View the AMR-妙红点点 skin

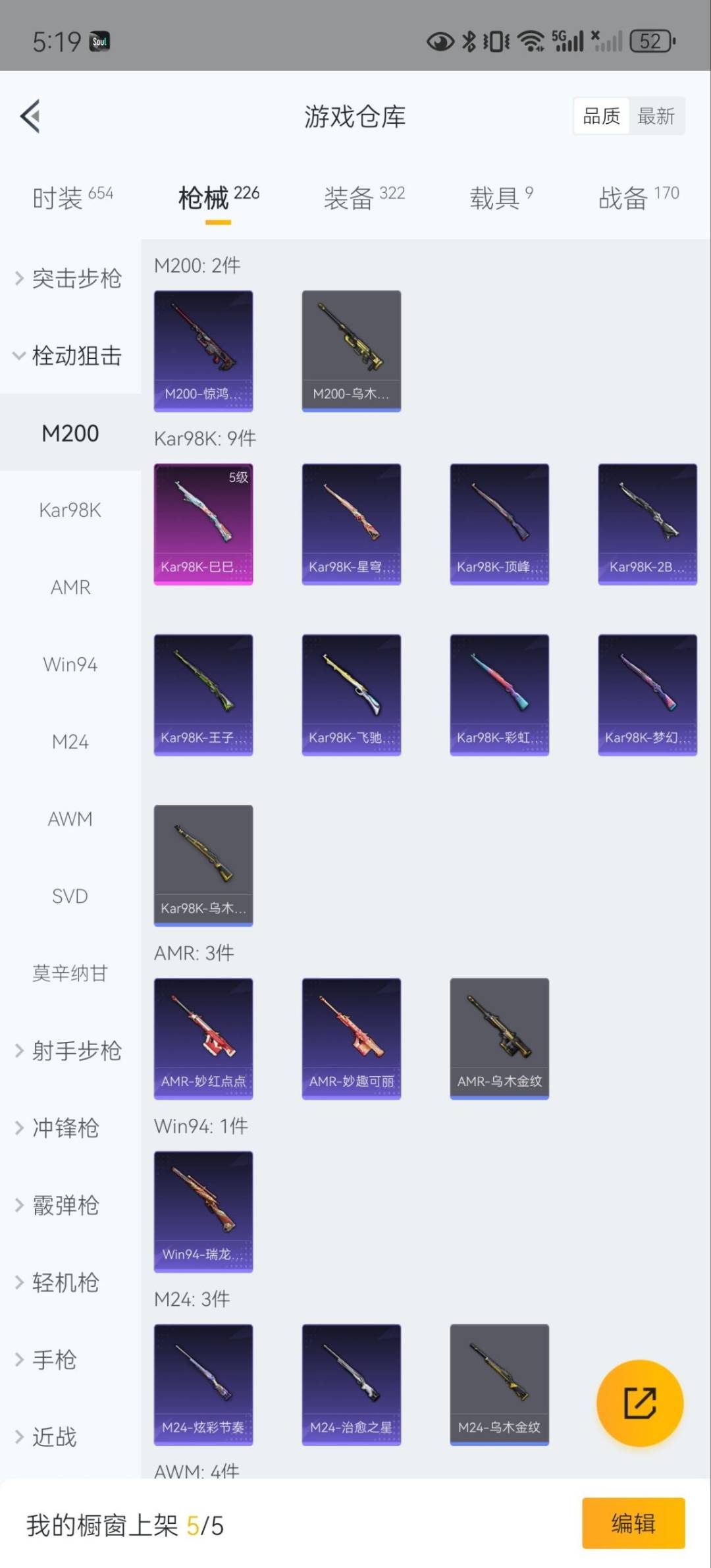pyautogui.click(x=203, y=1039)
